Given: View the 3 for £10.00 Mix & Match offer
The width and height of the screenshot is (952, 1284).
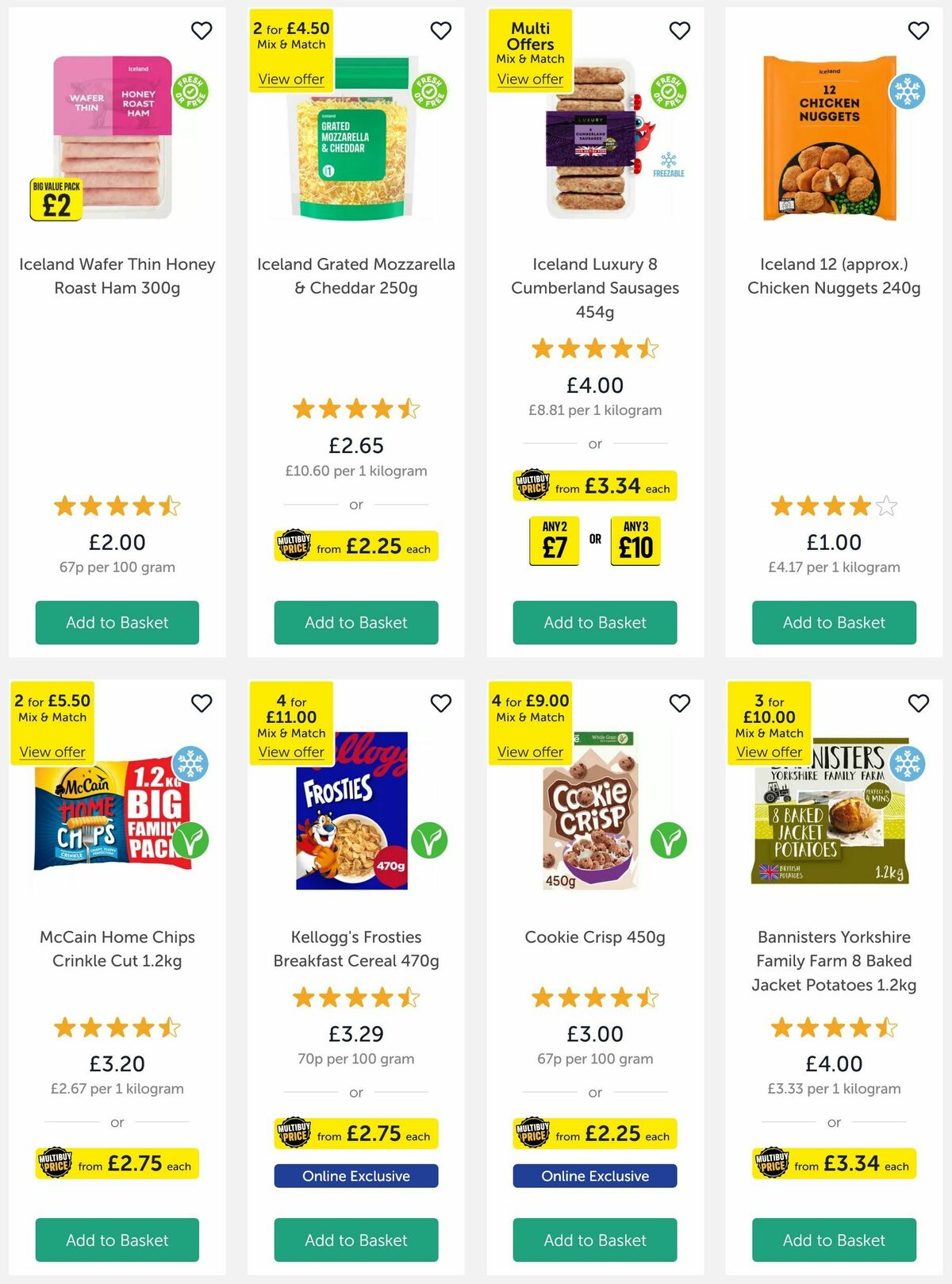Looking at the screenshot, I should tap(769, 752).
